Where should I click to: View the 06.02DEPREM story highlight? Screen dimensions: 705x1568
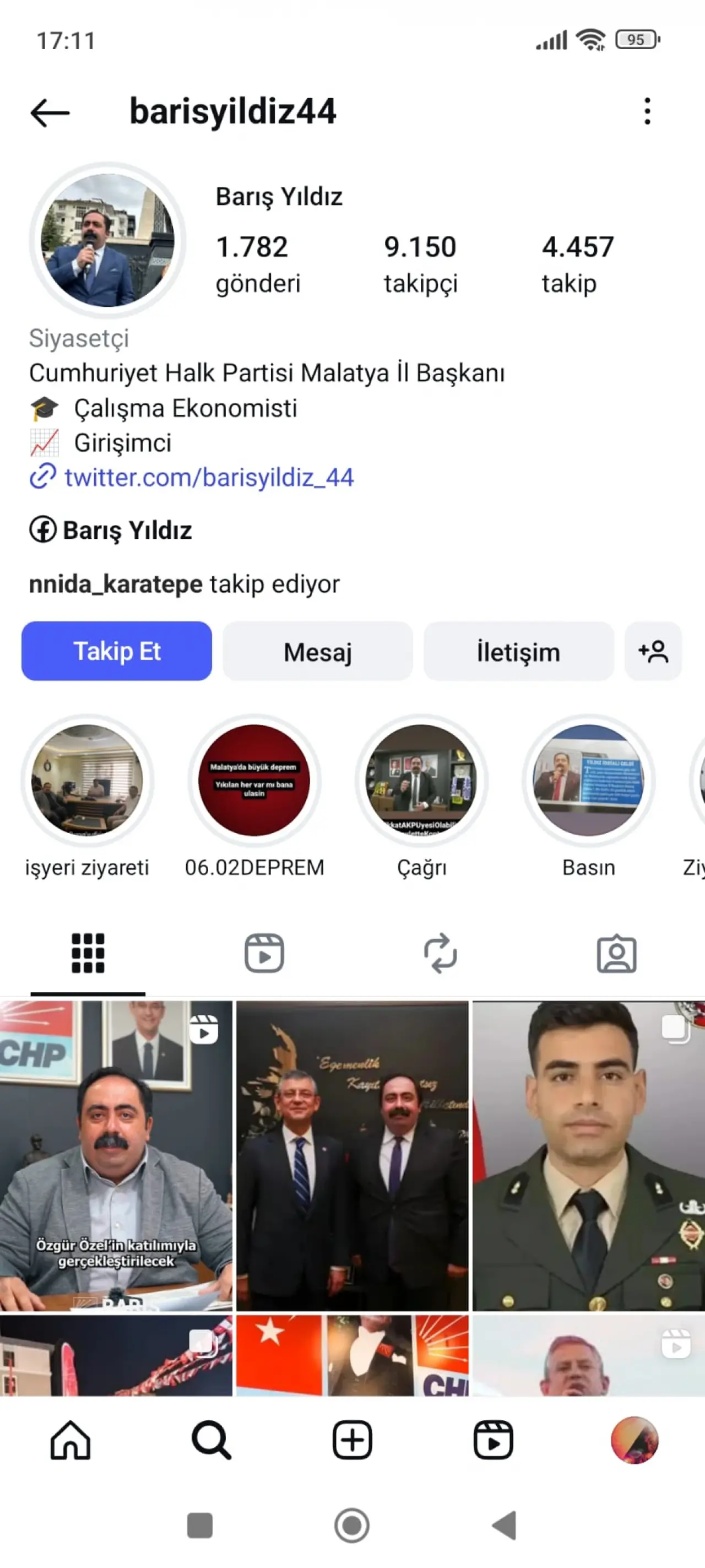pyautogui.click(x=254, y=780)
